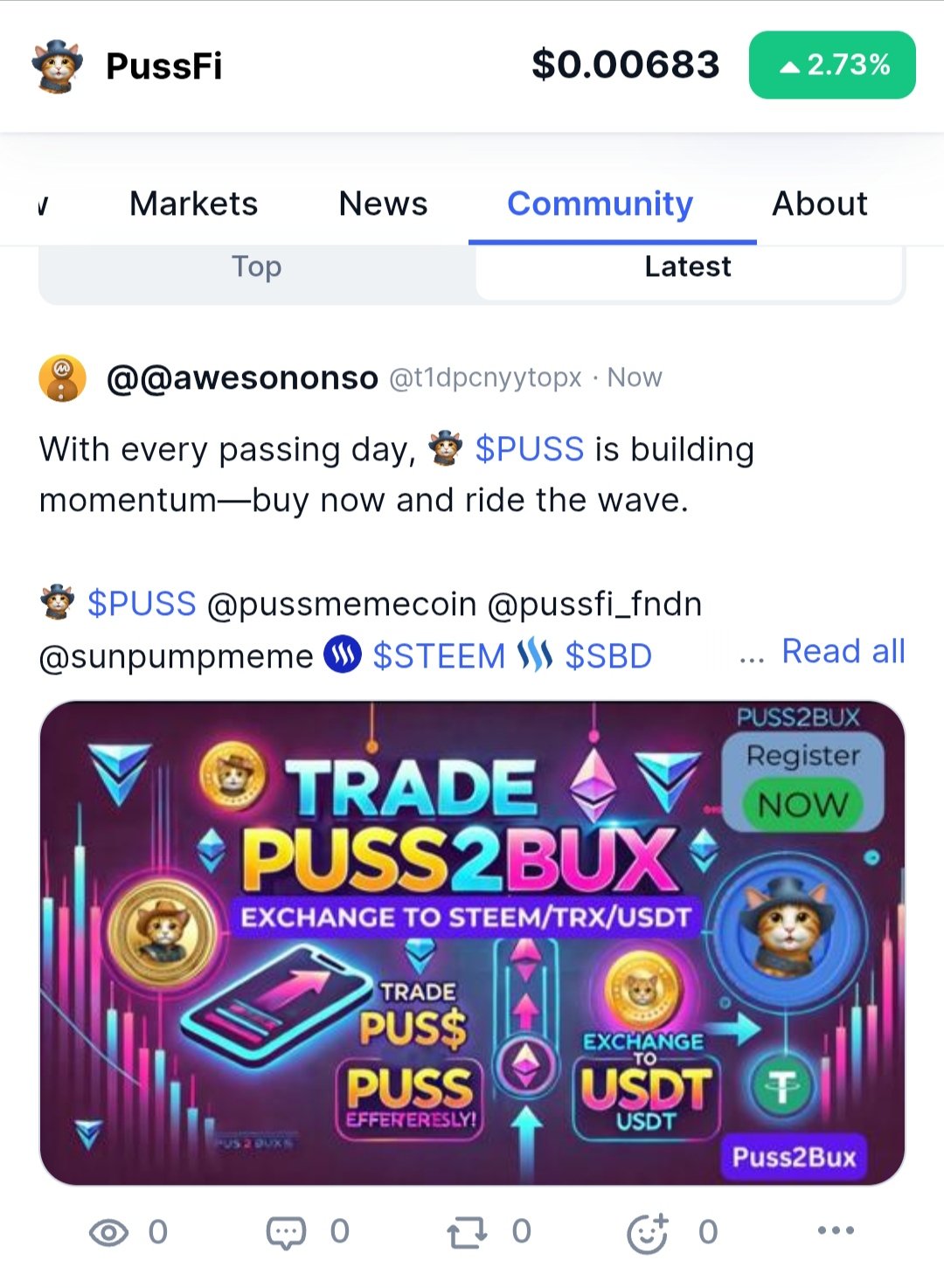Add an emoji reaction to the post
Screen dimensions: 944x1288
(648, 1232)
